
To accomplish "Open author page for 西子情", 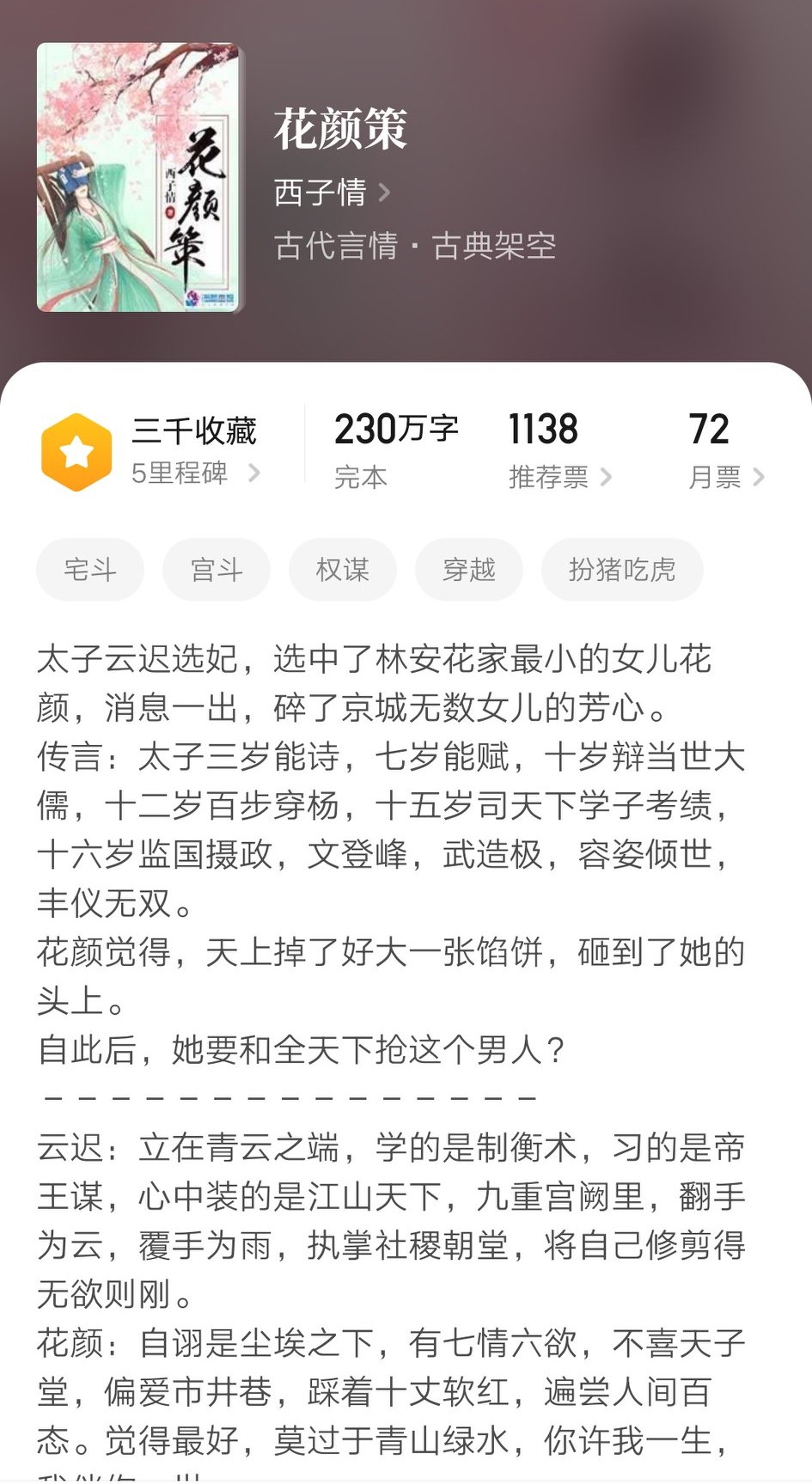I will pyautogui.click(x=318, y=193).
